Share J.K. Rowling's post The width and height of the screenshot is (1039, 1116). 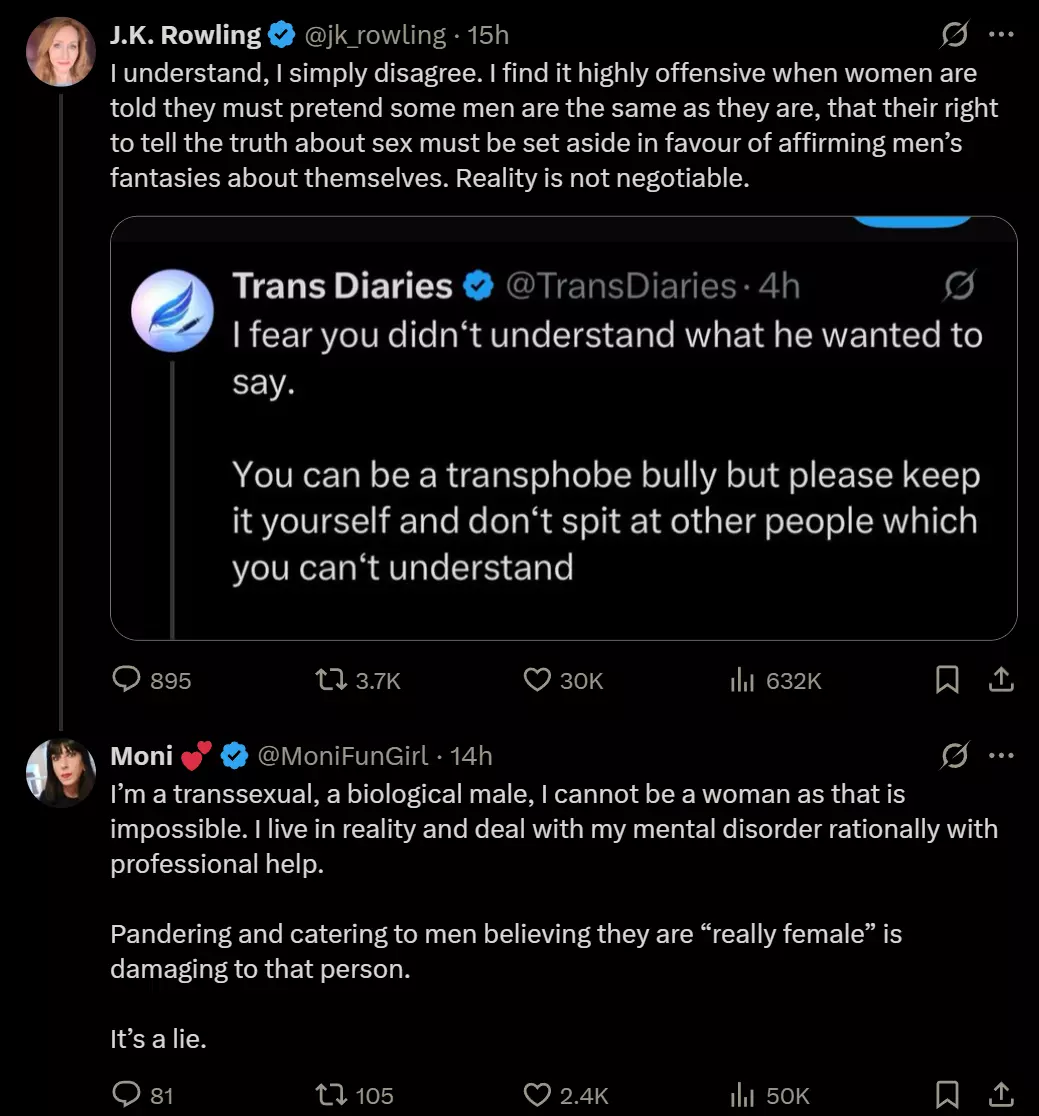[x=1000, y=681]
